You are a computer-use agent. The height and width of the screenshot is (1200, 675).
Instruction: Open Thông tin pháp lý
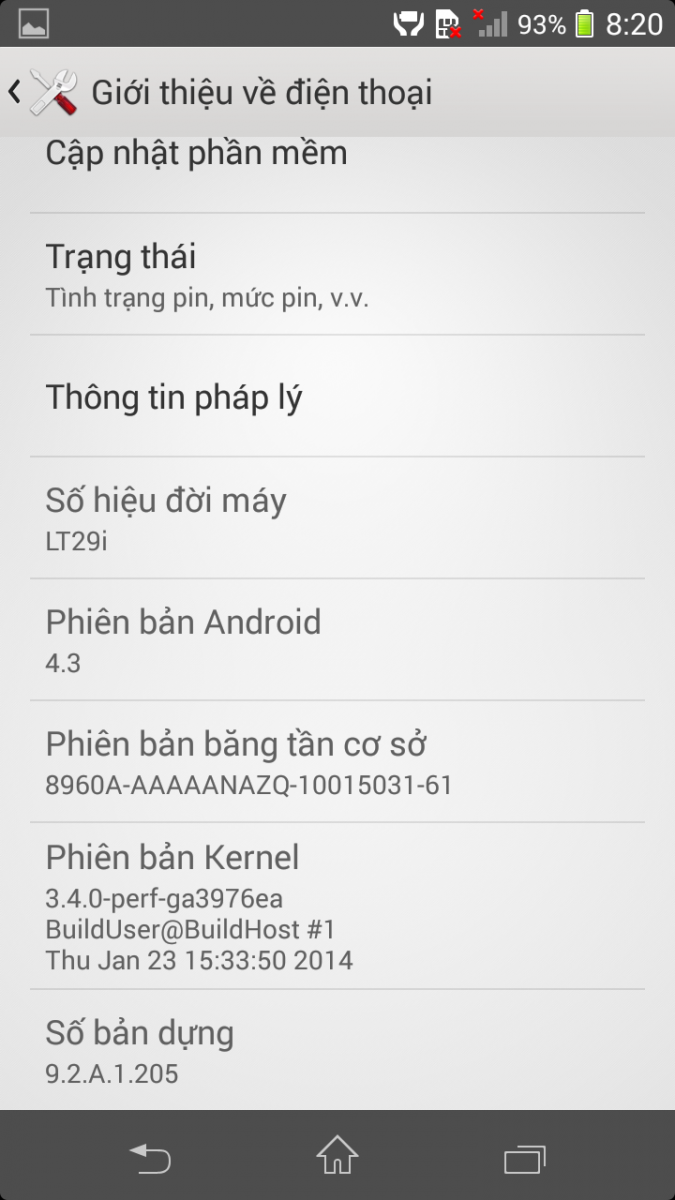337,397
